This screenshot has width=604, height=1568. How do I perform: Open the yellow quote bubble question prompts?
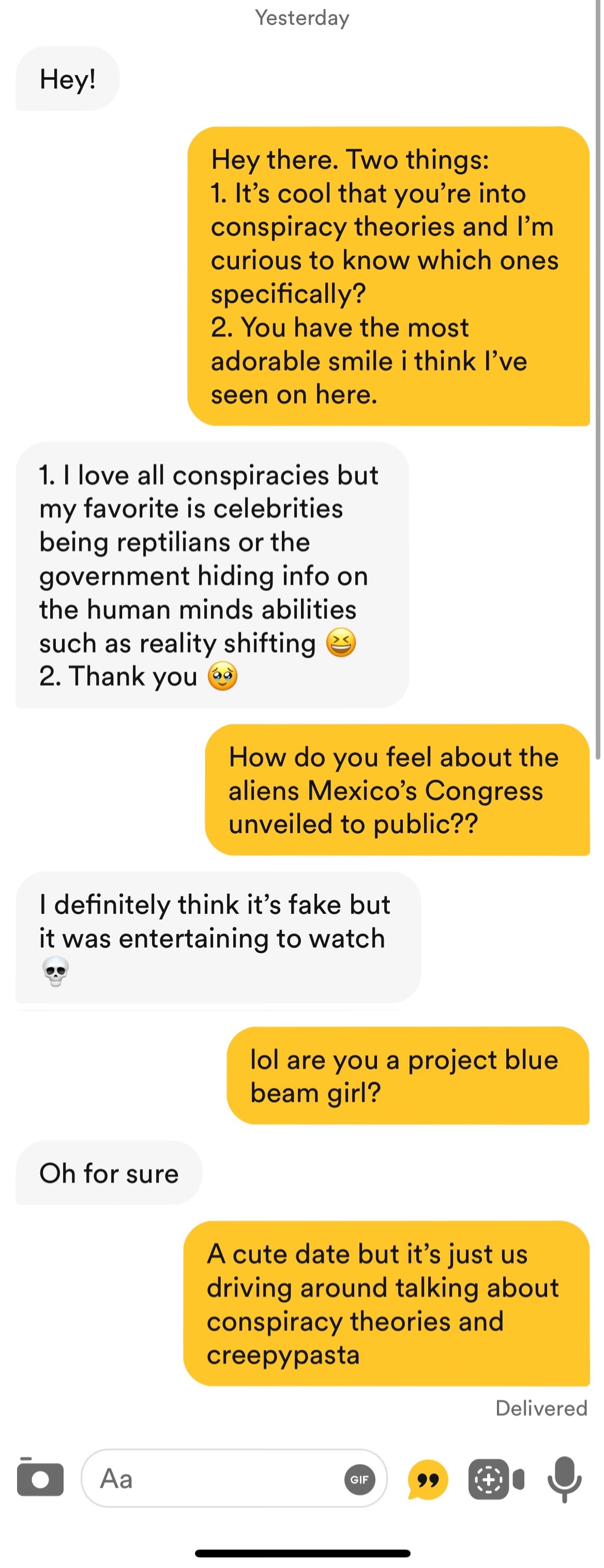[x=428, y=1479]
